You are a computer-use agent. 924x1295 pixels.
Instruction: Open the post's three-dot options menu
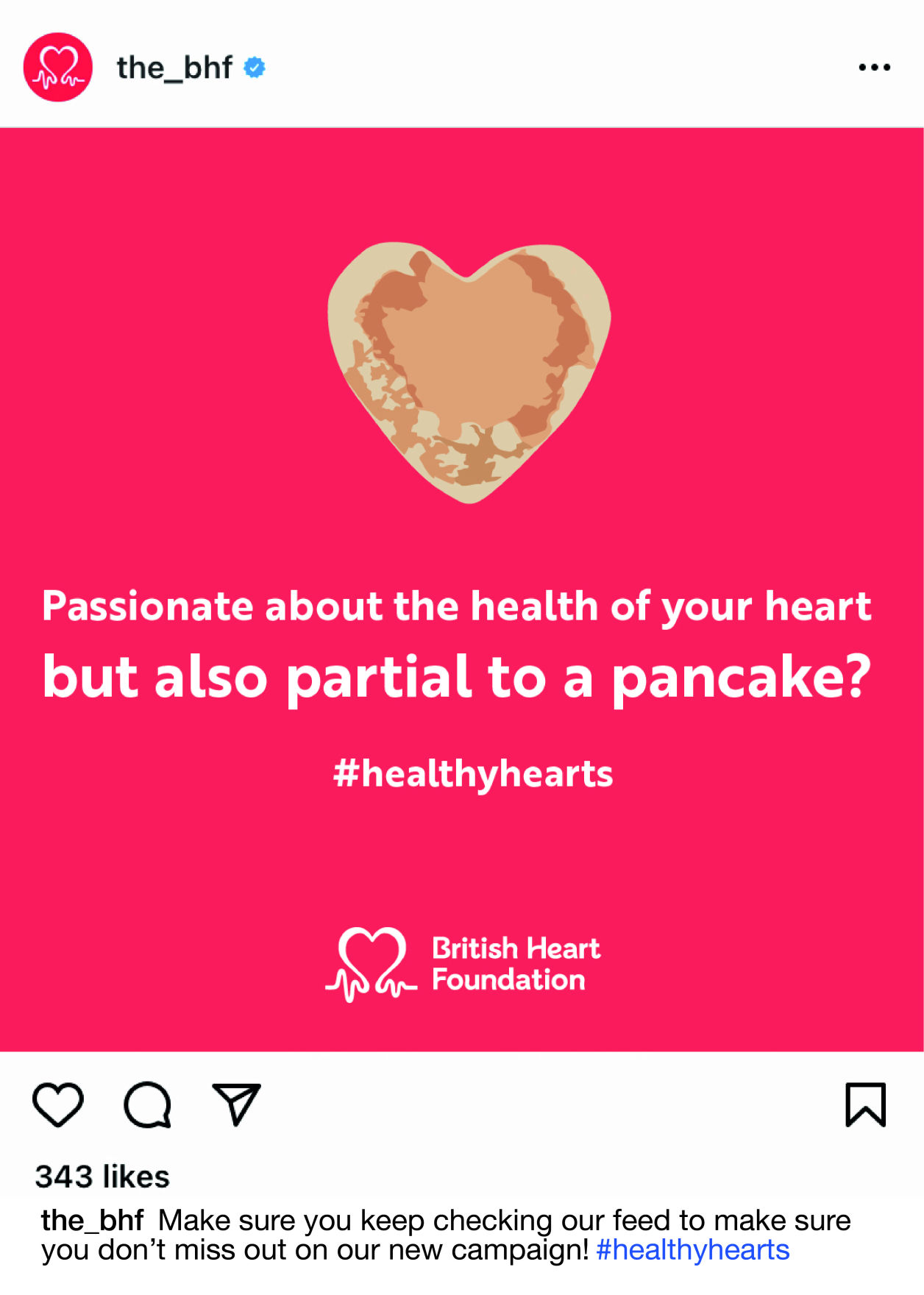coord(874,68)
